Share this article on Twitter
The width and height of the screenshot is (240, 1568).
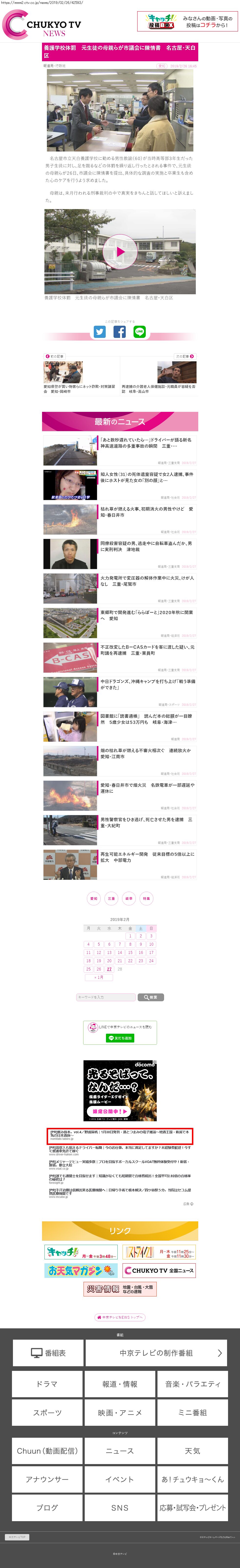(x=100, y=332)
